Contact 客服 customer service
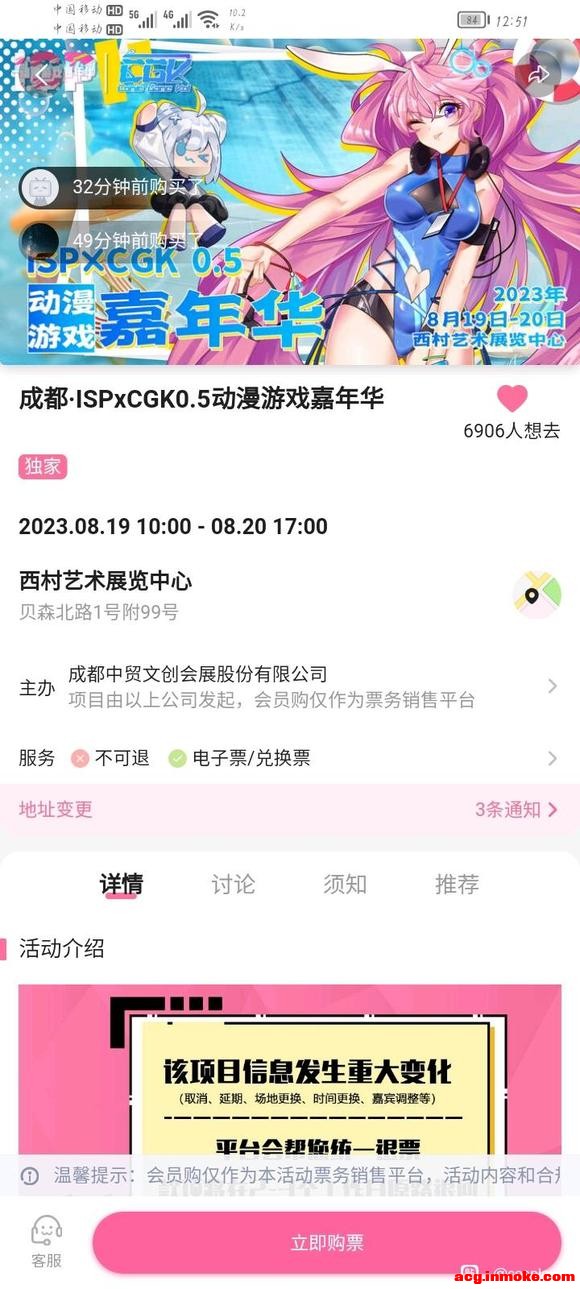580x1289 pixels. point(46,1243)
